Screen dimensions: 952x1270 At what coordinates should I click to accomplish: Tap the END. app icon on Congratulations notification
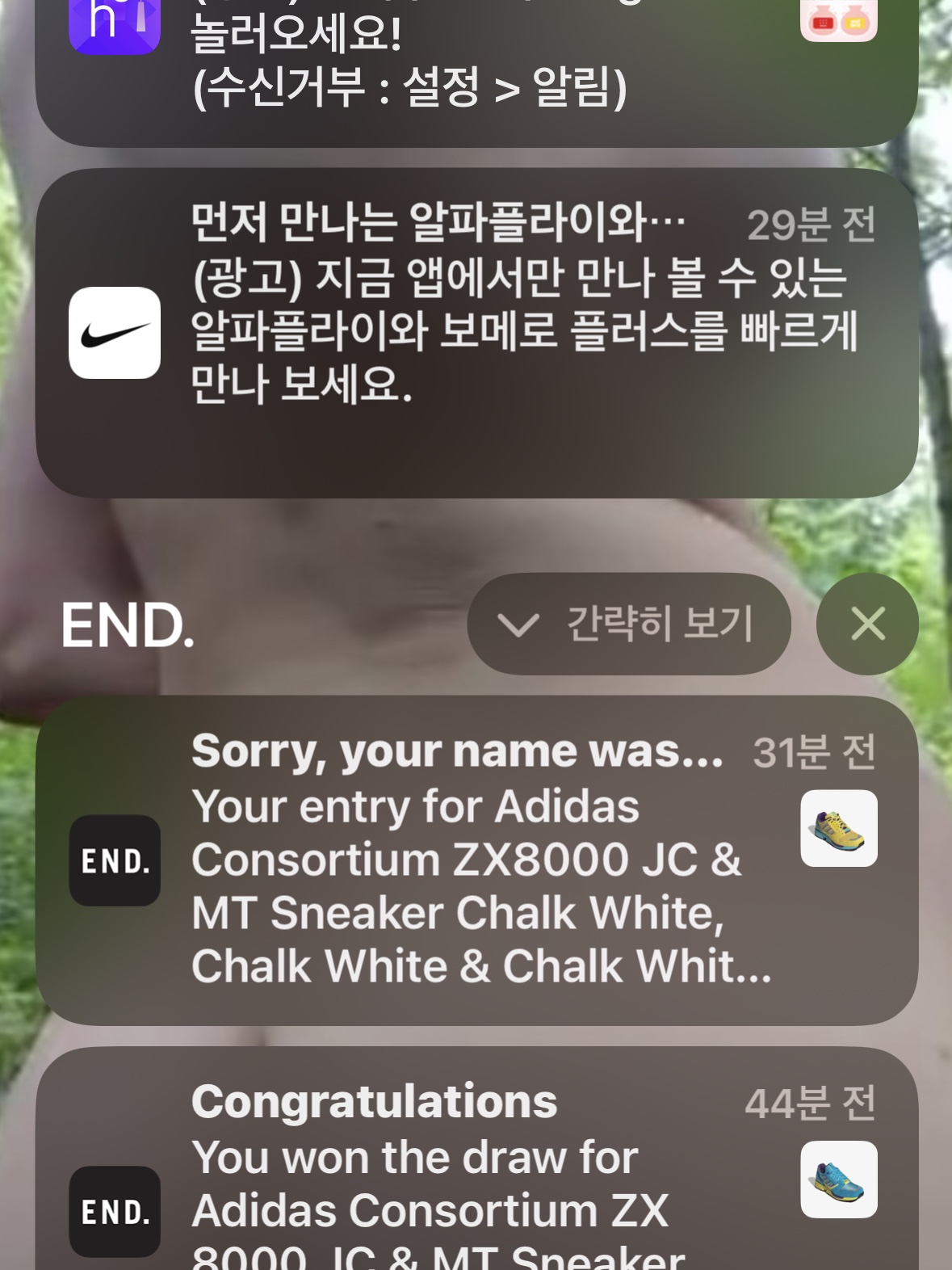pyautogui.click(x=115, y=1211)
